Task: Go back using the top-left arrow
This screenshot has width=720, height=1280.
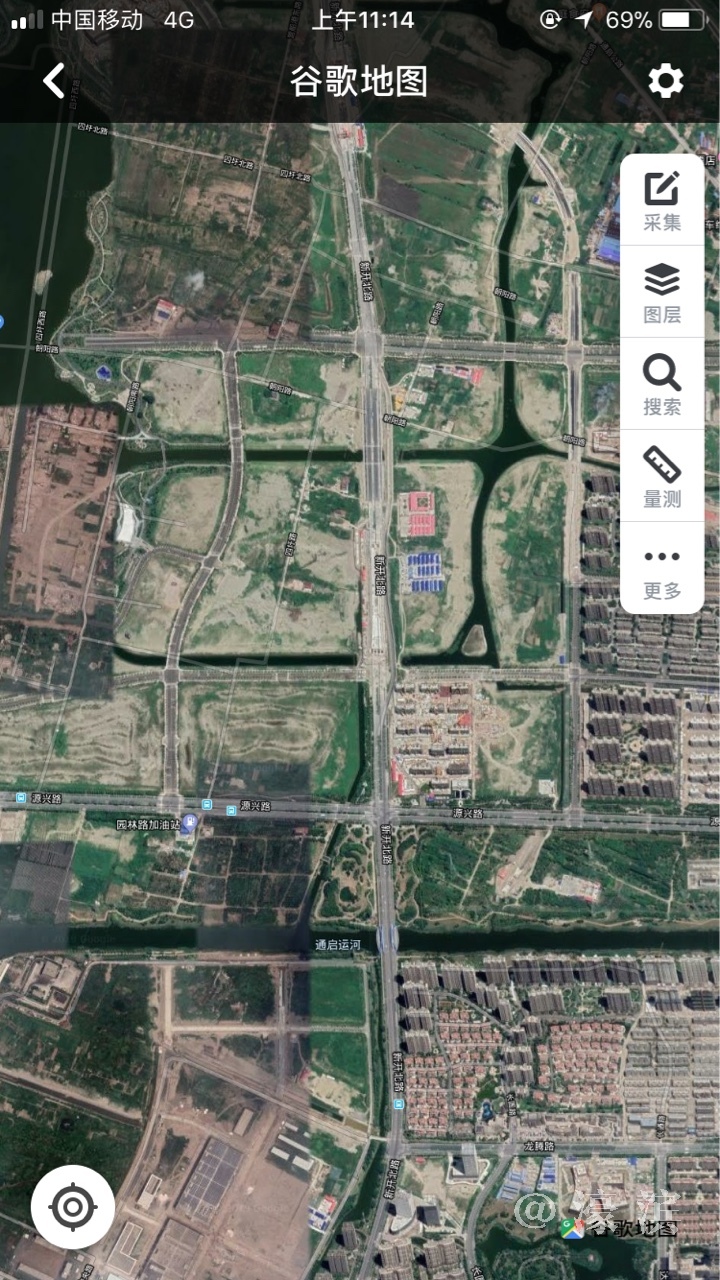Action: click(x=54, y=81)
